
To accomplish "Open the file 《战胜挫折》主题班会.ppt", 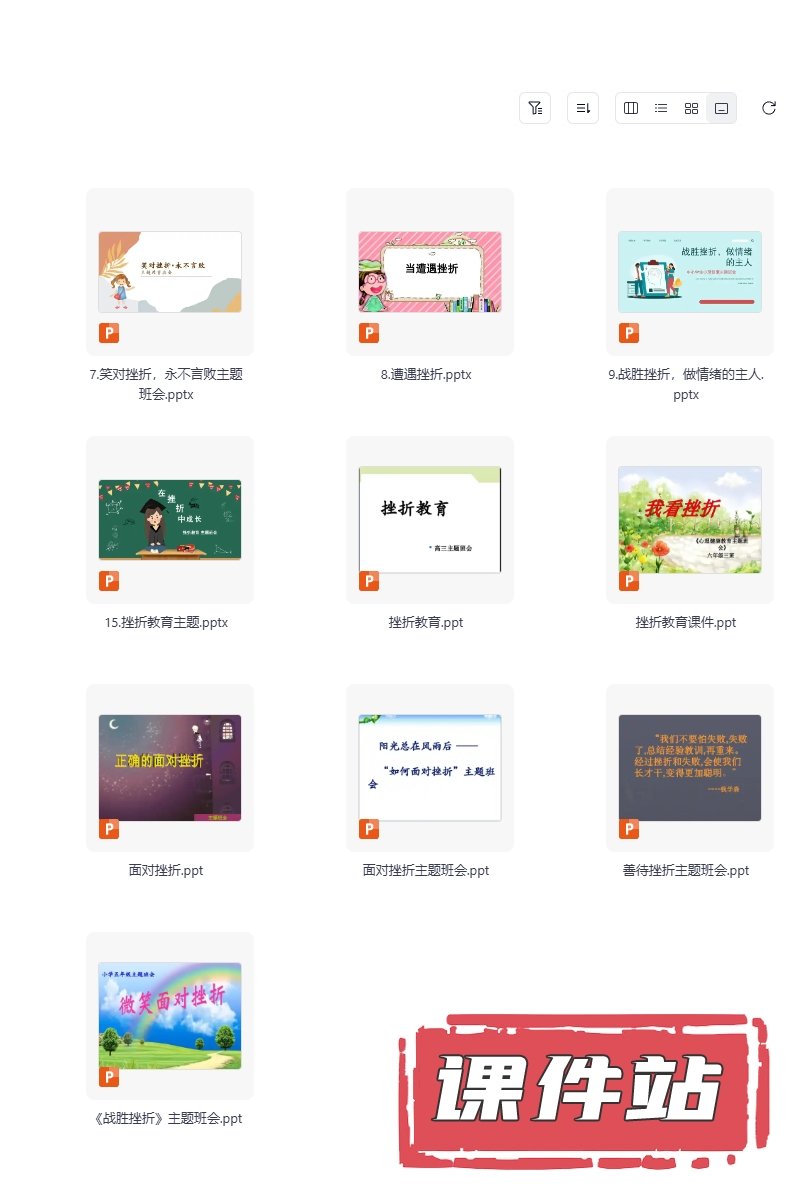I will (170, 1016).
